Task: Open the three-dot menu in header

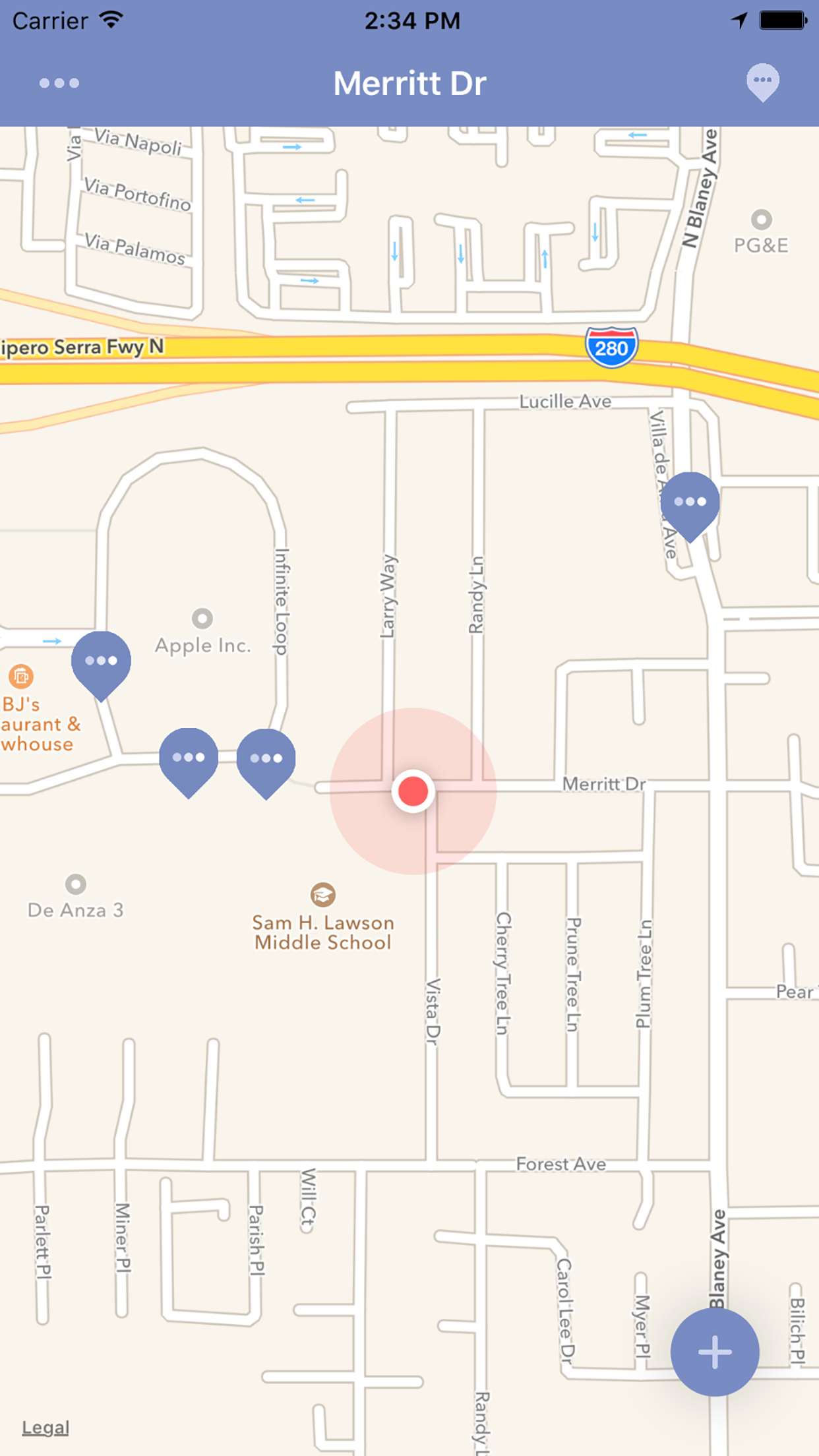Action: tap(59, 83)
